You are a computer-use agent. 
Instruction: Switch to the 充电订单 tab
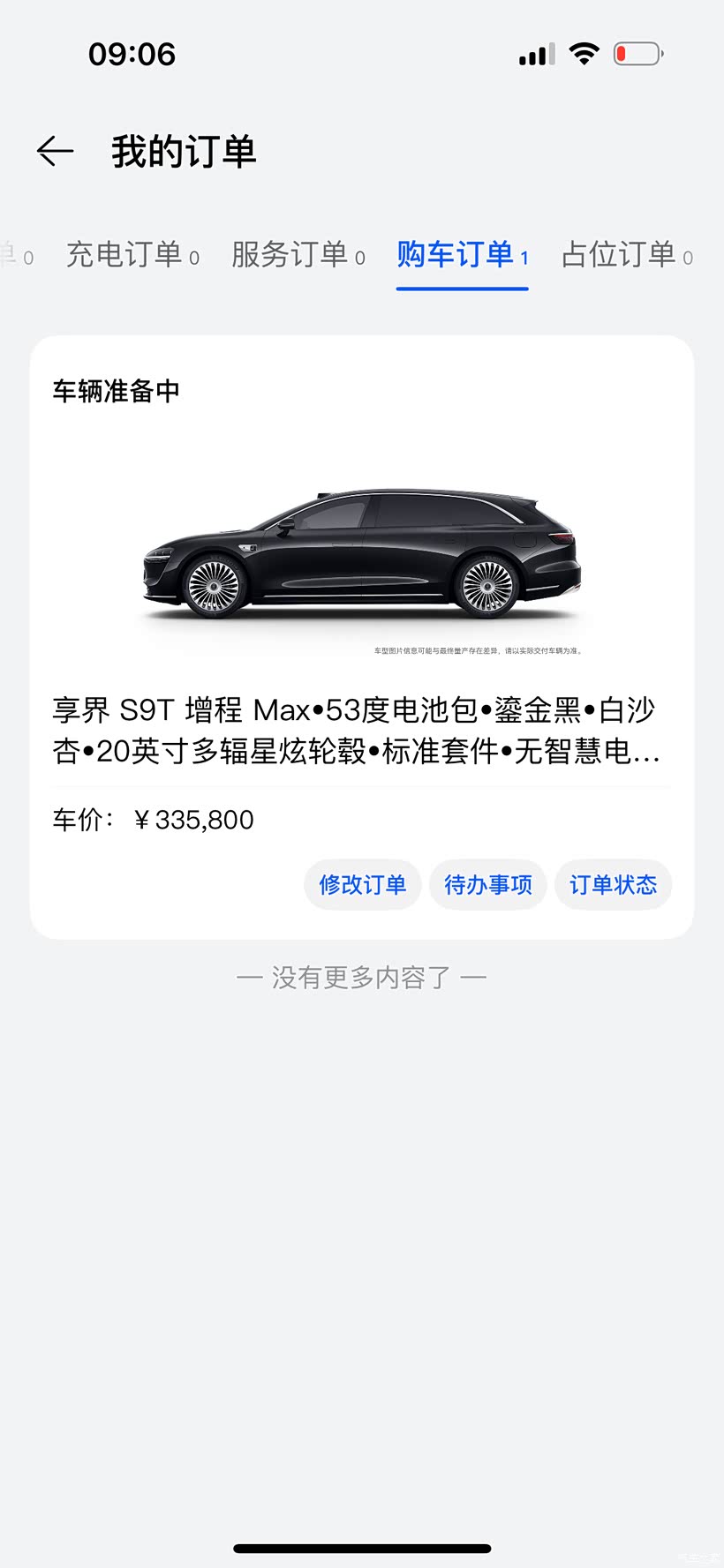click(x=133, y=254)
